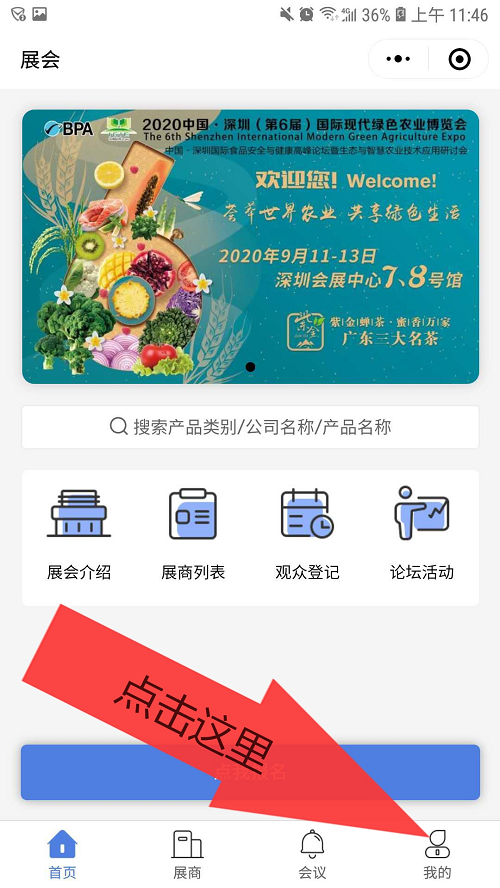Open 观众登记 visitor registration
Image resolution: width=500 pixels, height=888 pixels.
pos(307,533)
